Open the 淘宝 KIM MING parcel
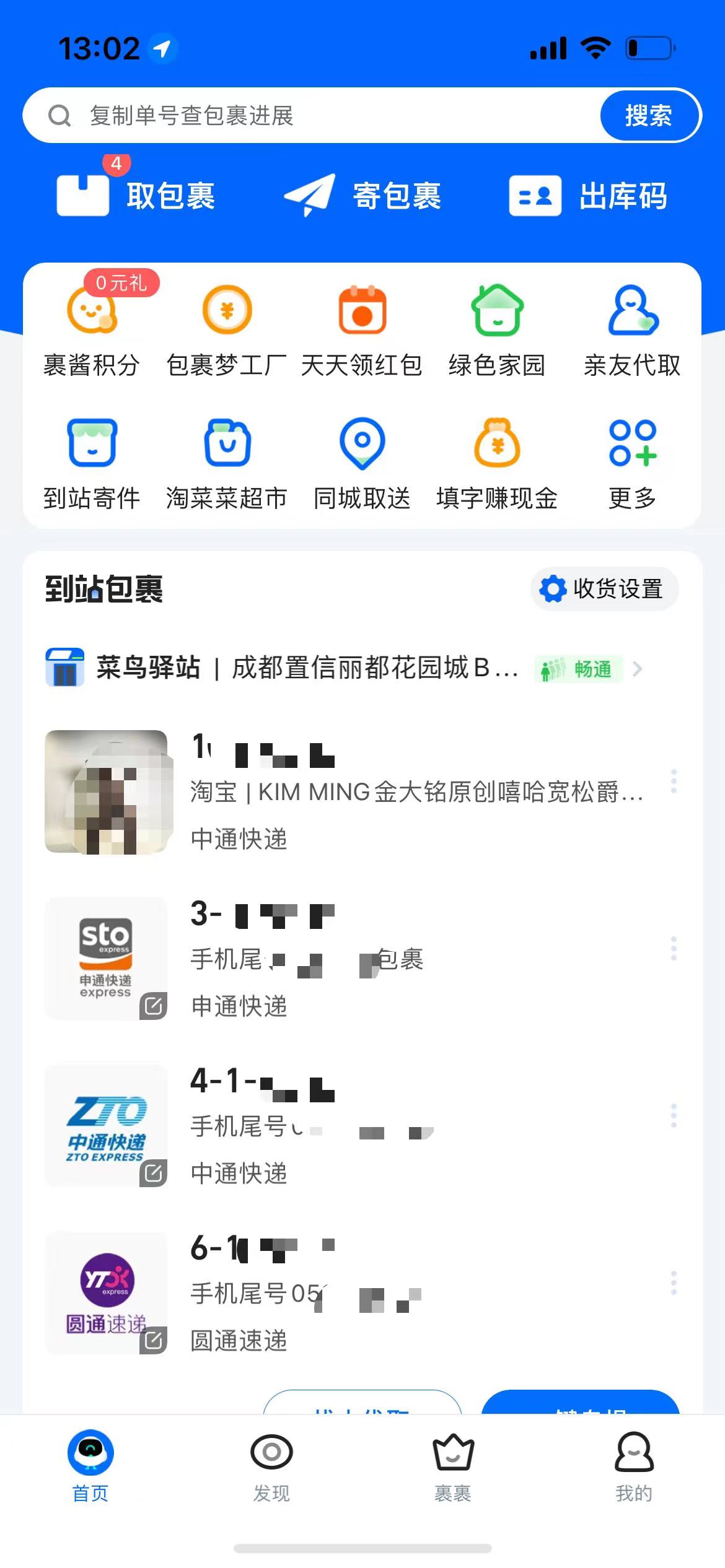This screenshot has width=725, height=1568. click(415, 792)
